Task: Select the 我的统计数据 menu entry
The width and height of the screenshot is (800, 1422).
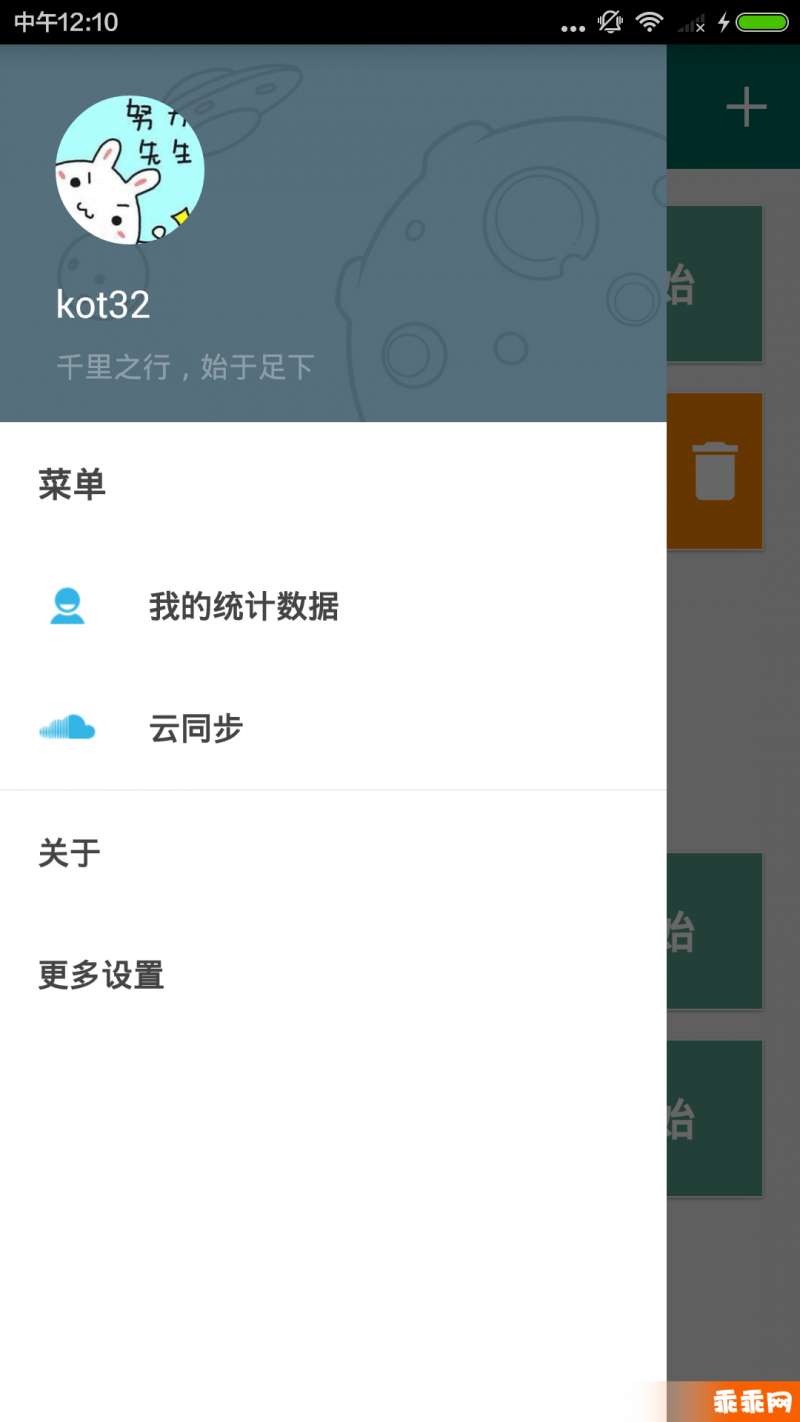Action: 243,604
